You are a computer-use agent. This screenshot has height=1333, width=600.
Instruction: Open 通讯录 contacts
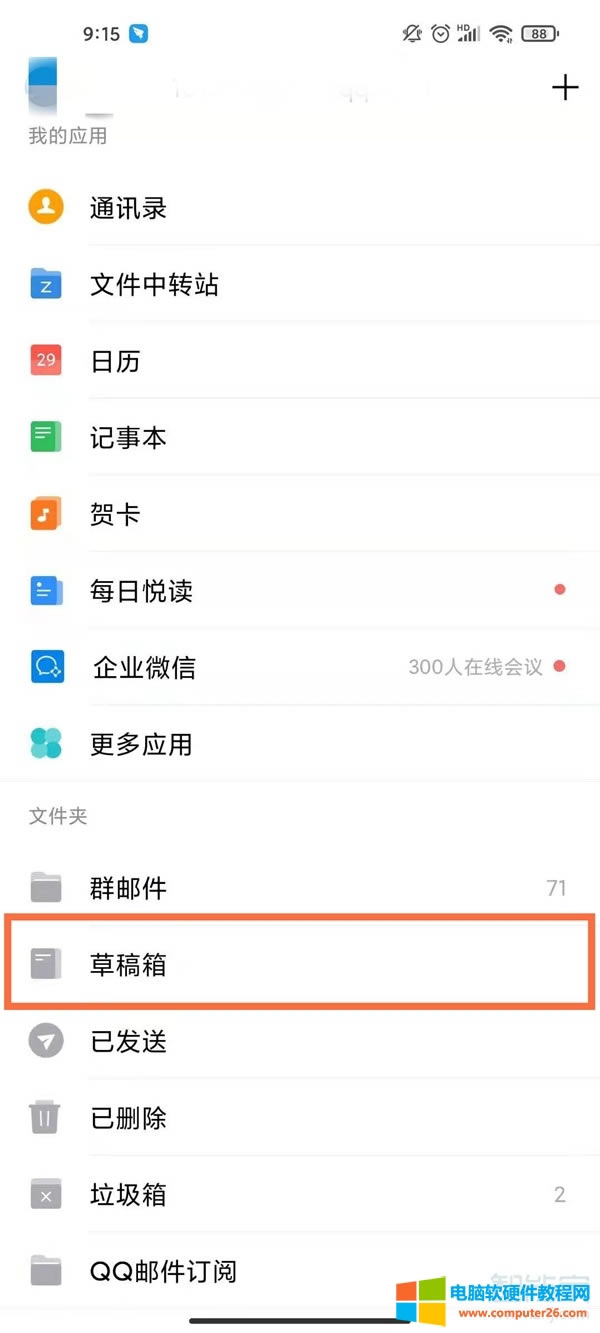pos(128,209)
